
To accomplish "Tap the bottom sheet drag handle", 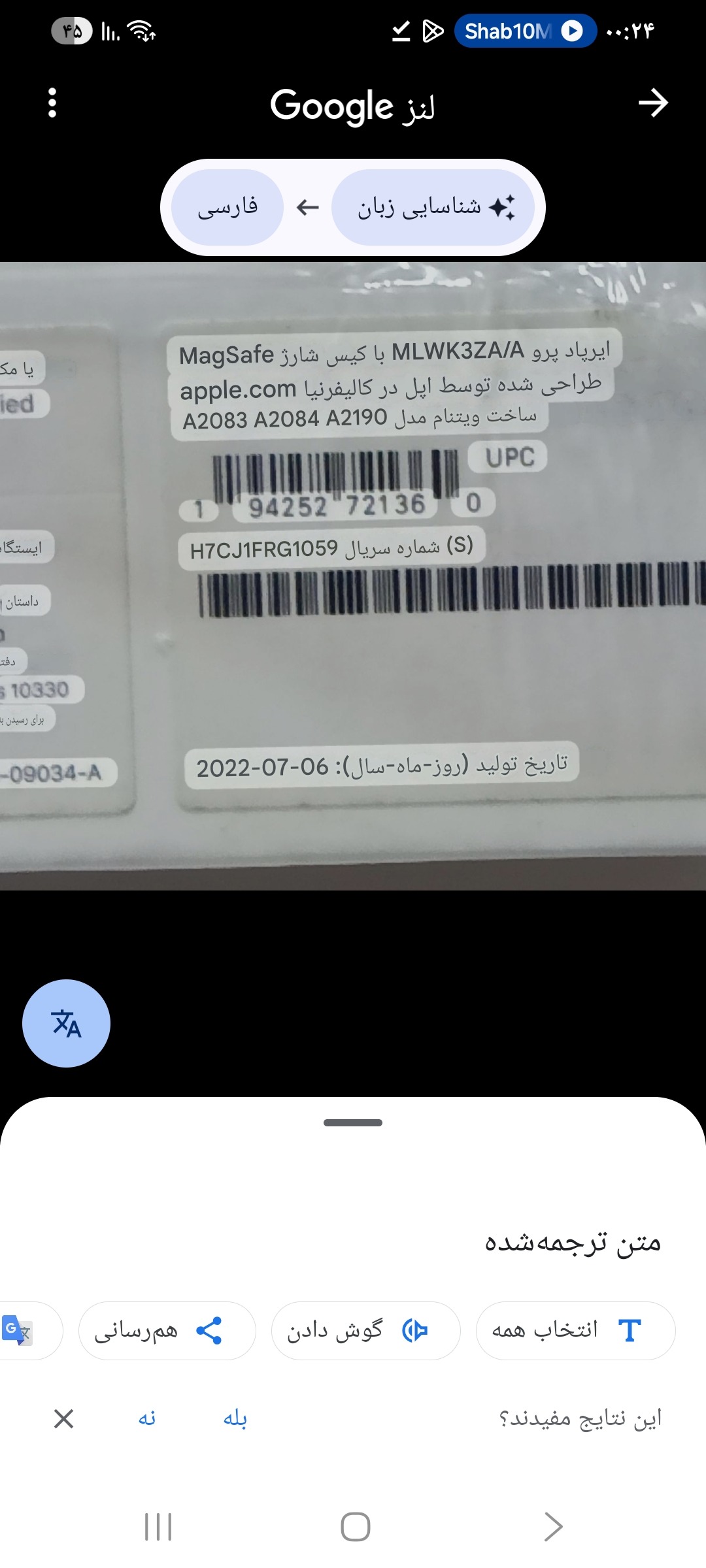I will point(353,1122).
